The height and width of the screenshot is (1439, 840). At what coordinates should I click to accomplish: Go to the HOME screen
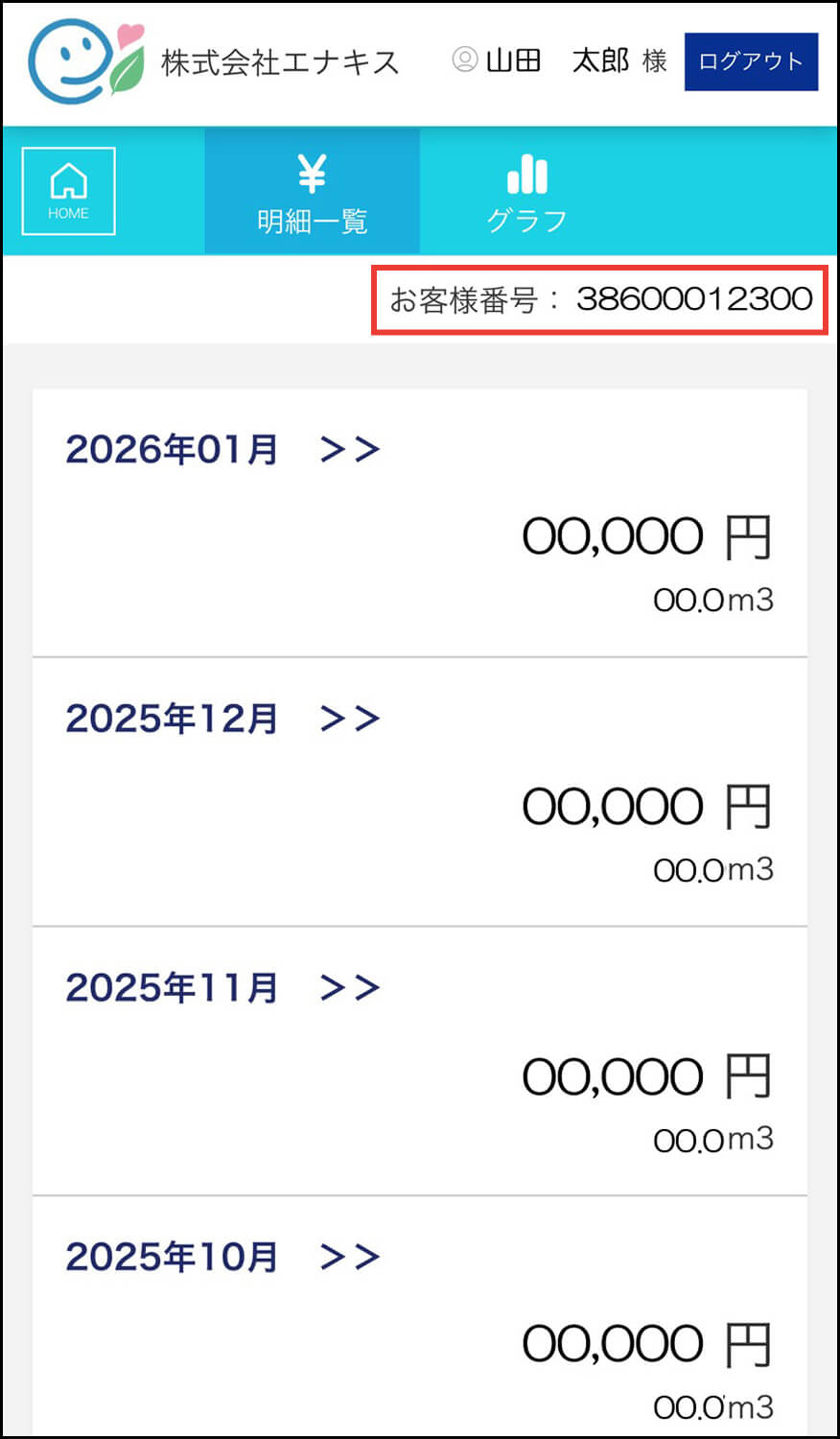tap(68, 191)
